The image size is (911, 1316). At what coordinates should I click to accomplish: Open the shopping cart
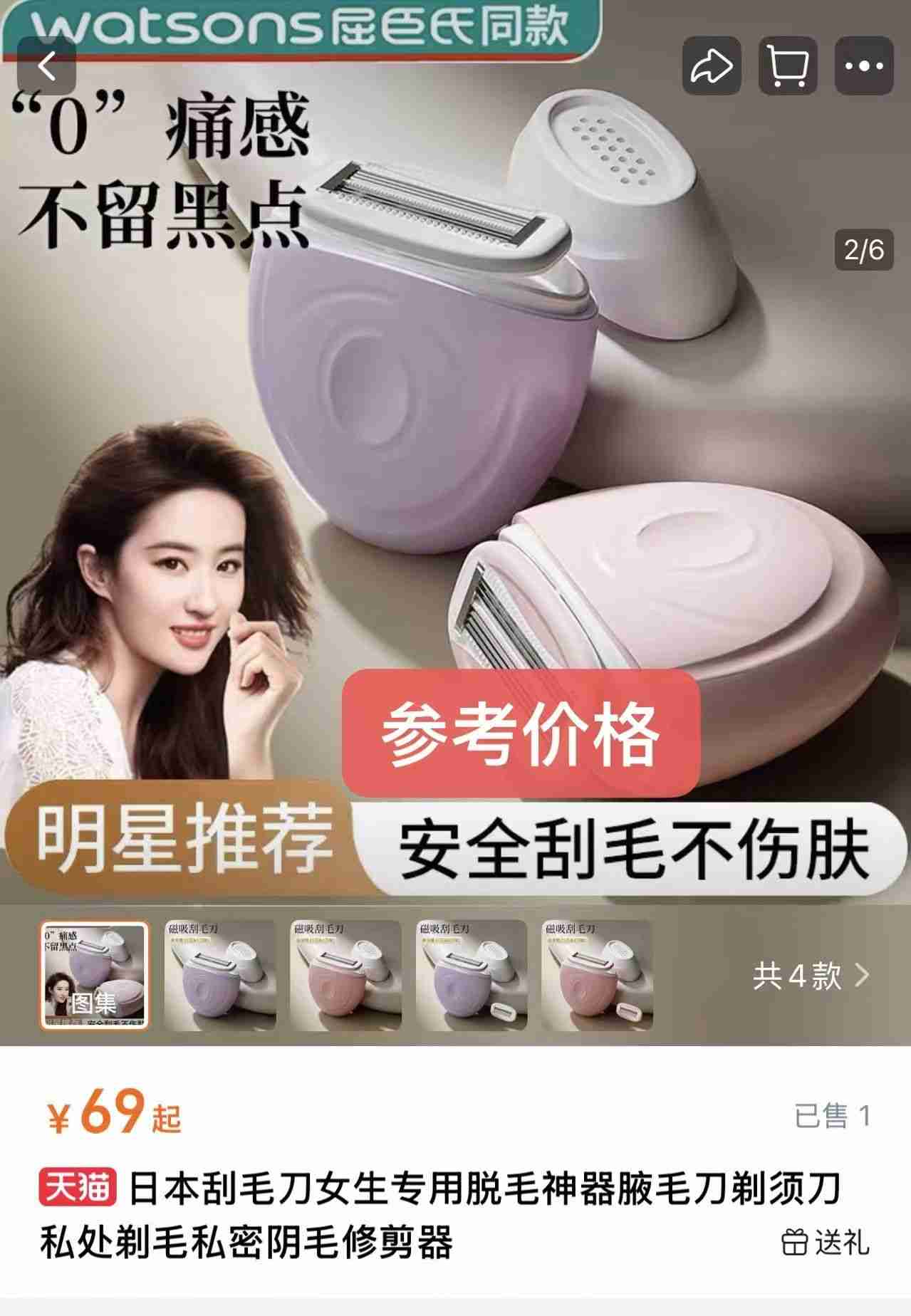[787, 66]
